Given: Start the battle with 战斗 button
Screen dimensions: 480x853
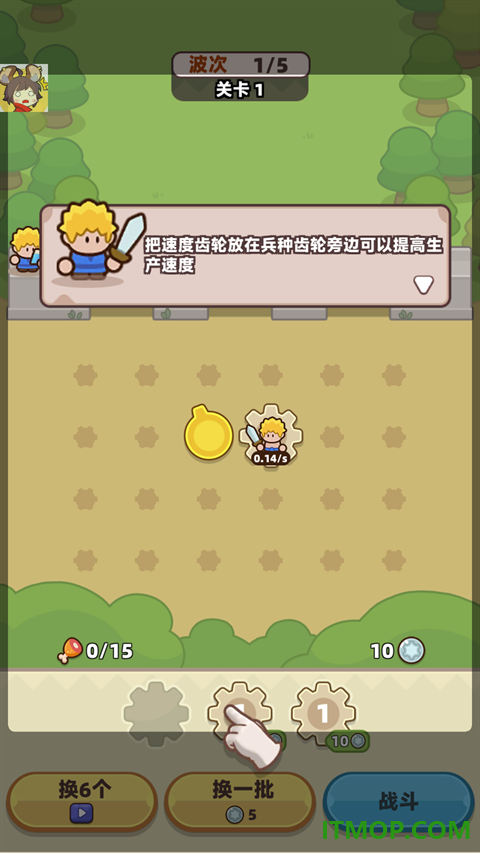Looking at the screenshot, I should pyautogui.click(x=398, y=802).
